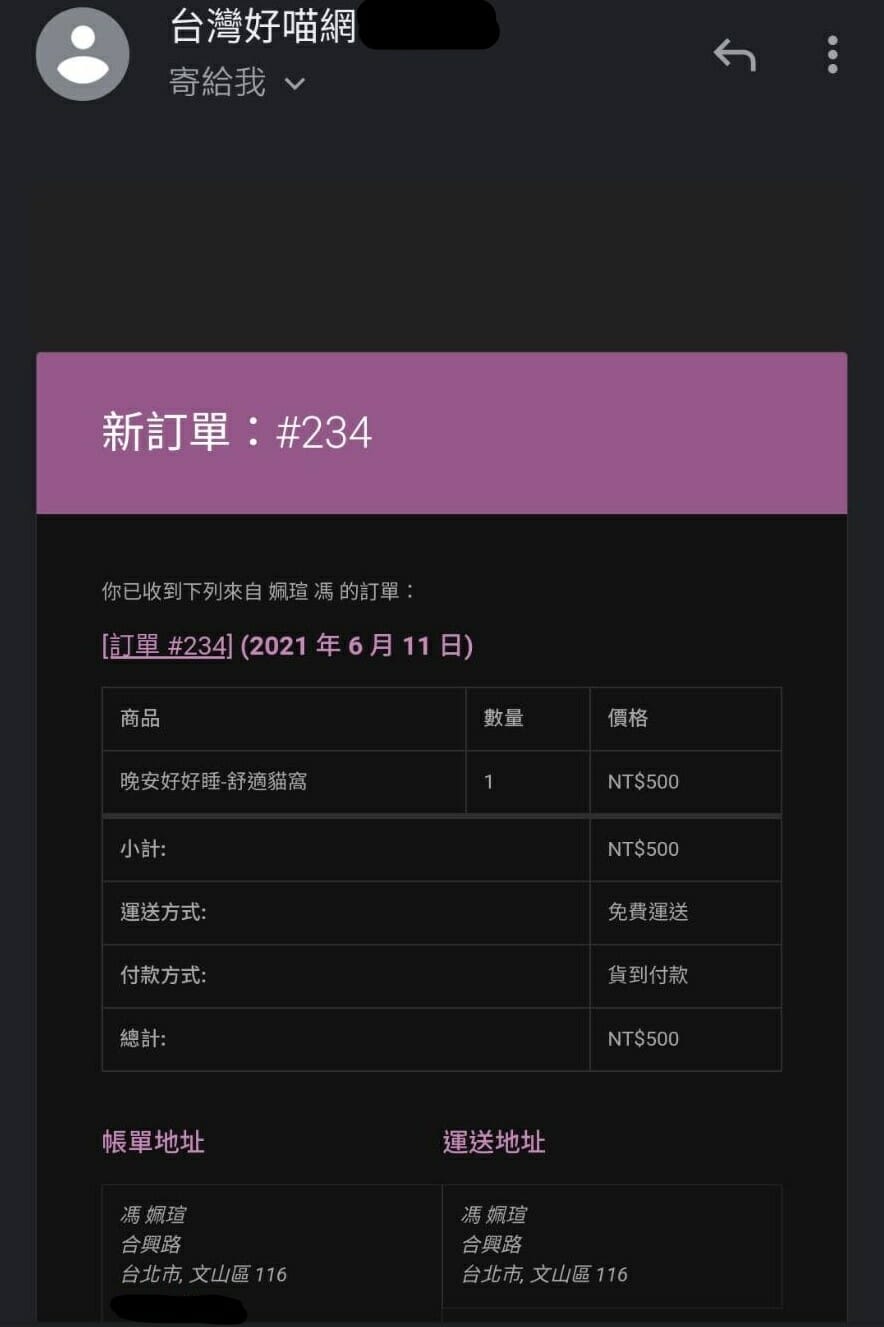View the sender's profile avatar
This screenshot has height=1327, width=884.
tap(82, 54)
